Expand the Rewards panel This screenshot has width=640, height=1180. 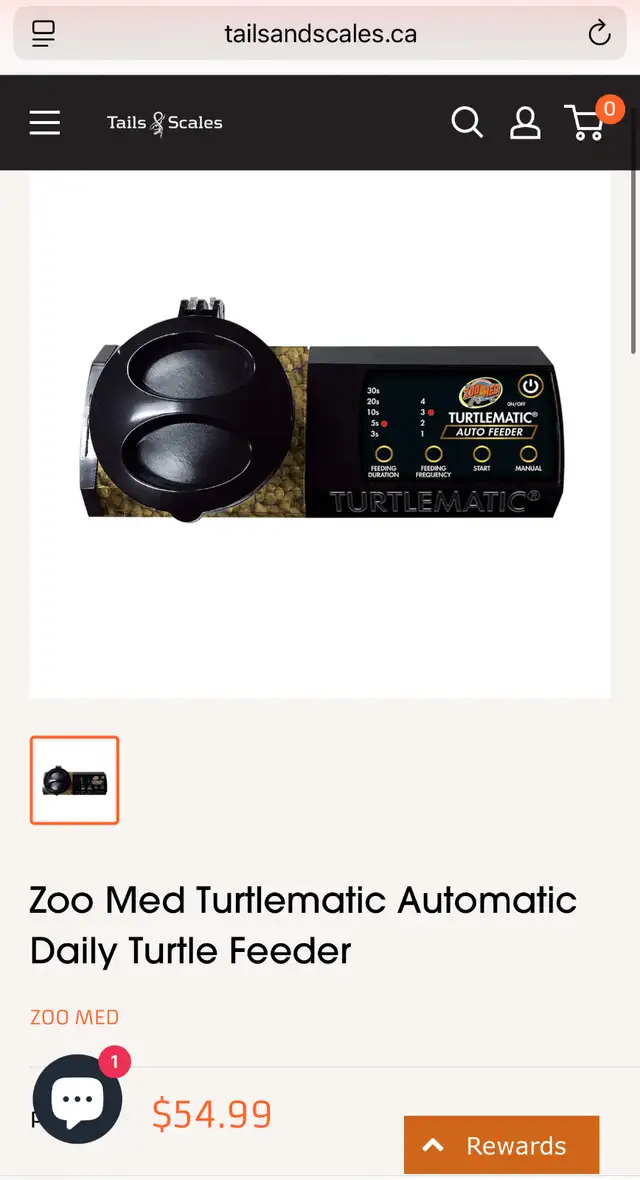click(x=501, y=1145)
